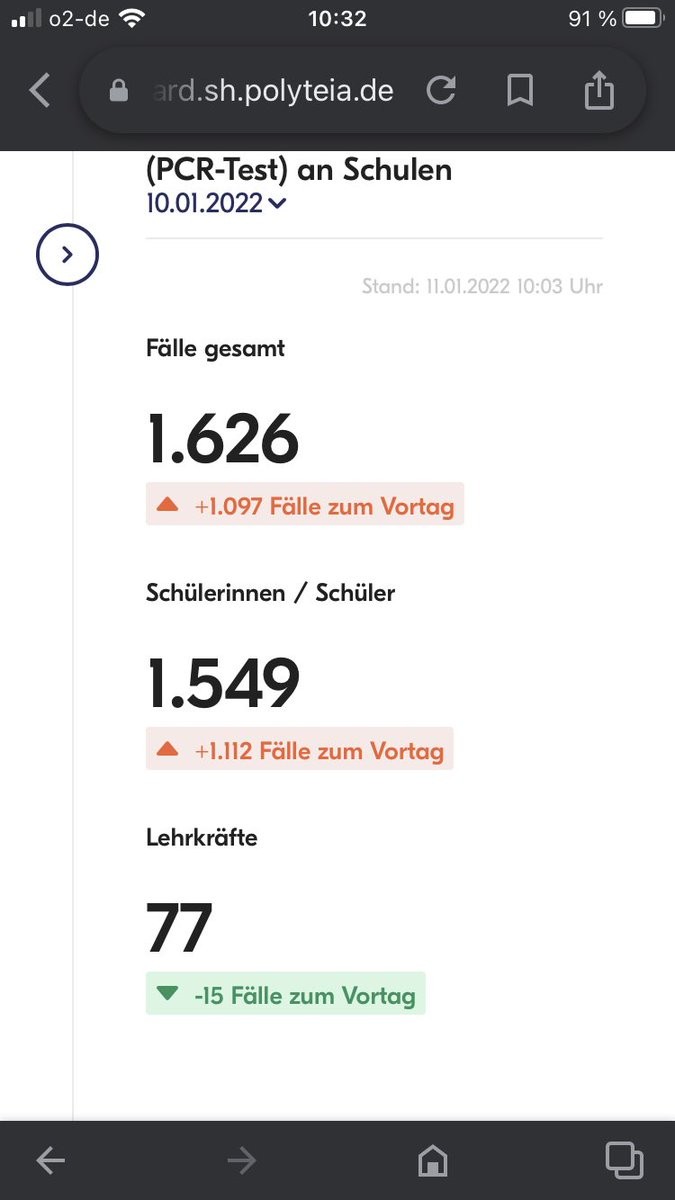Screen dimensions: 675x1200
Task: Expand the sidebar with the round chevron
Action: [67, 255]
